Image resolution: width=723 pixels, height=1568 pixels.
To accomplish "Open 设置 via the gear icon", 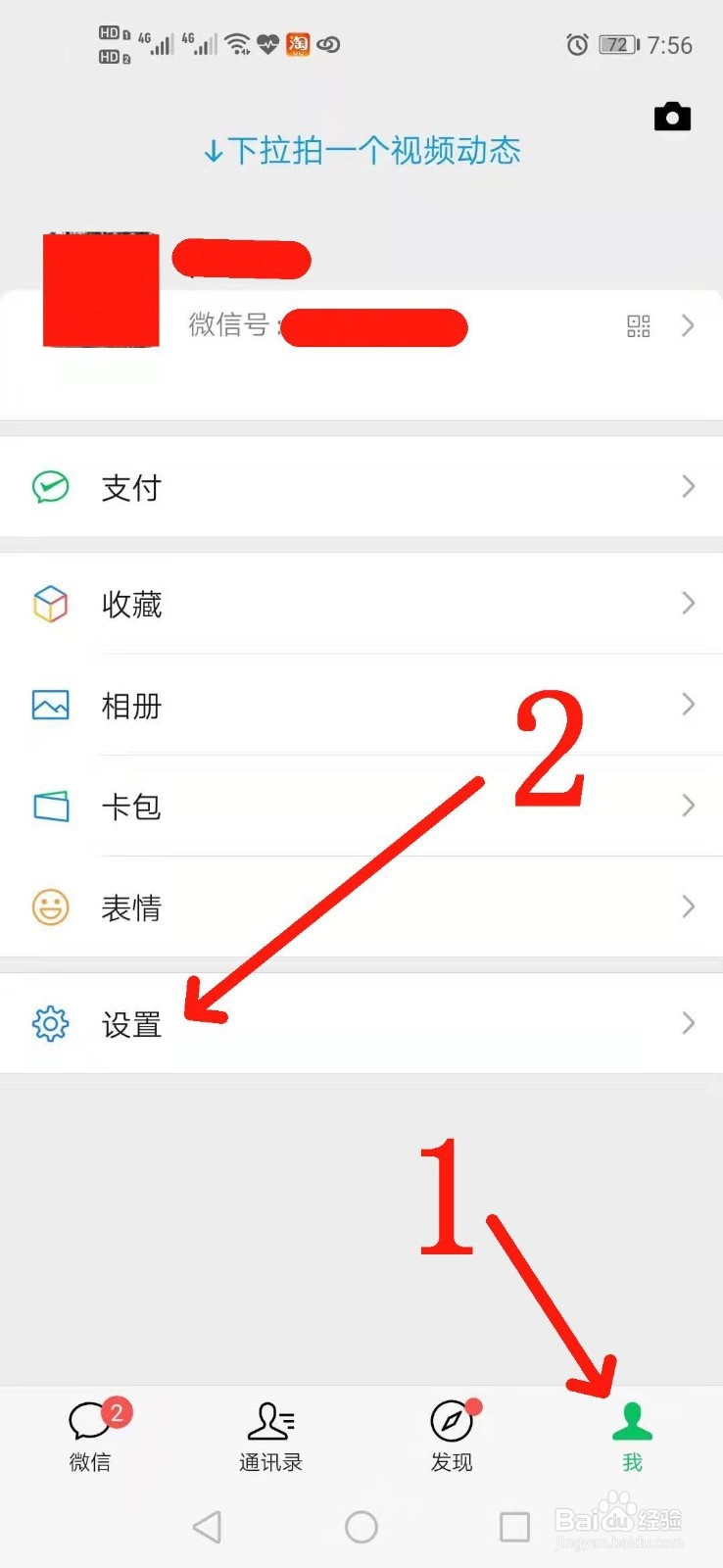I will 50,1023.
